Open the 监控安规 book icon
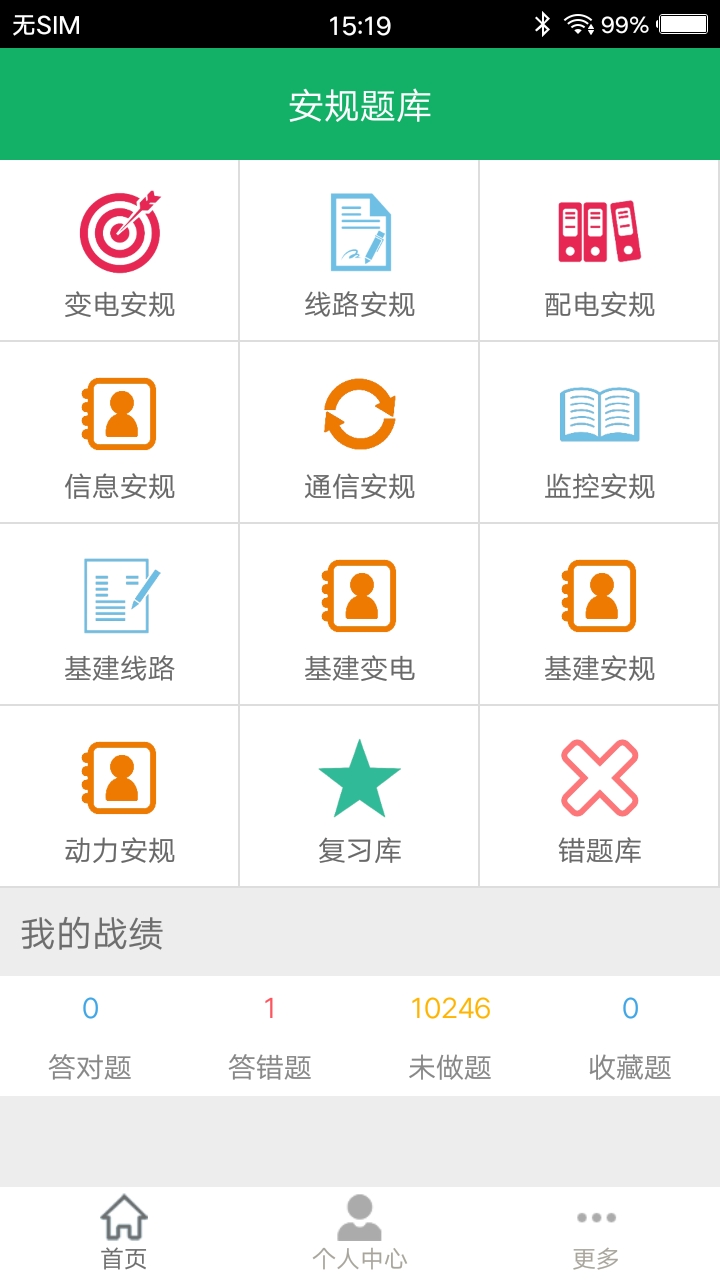720x1280 pixels. 599,432
